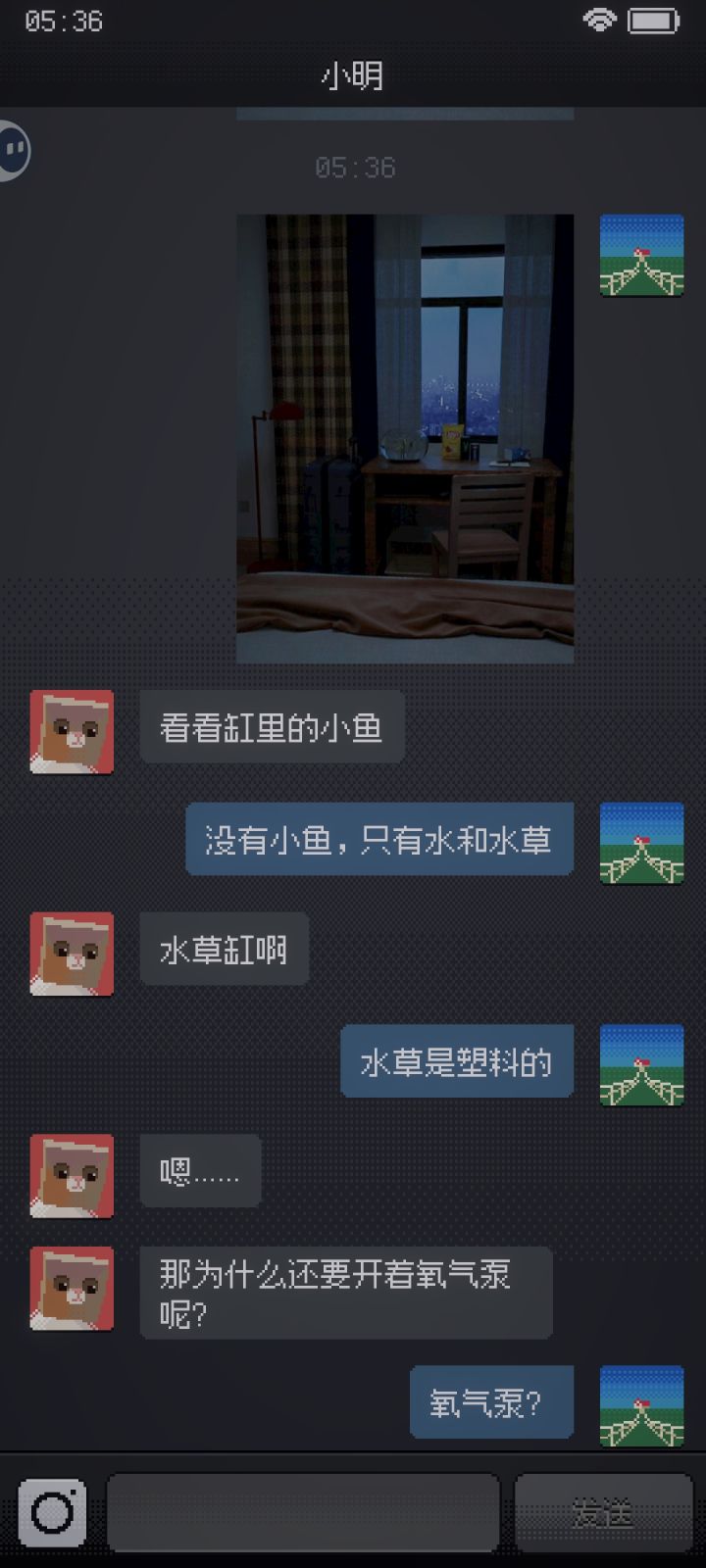706x1568 pixels.
Task: Click the message input field
Action: (x=302, y=1510)
